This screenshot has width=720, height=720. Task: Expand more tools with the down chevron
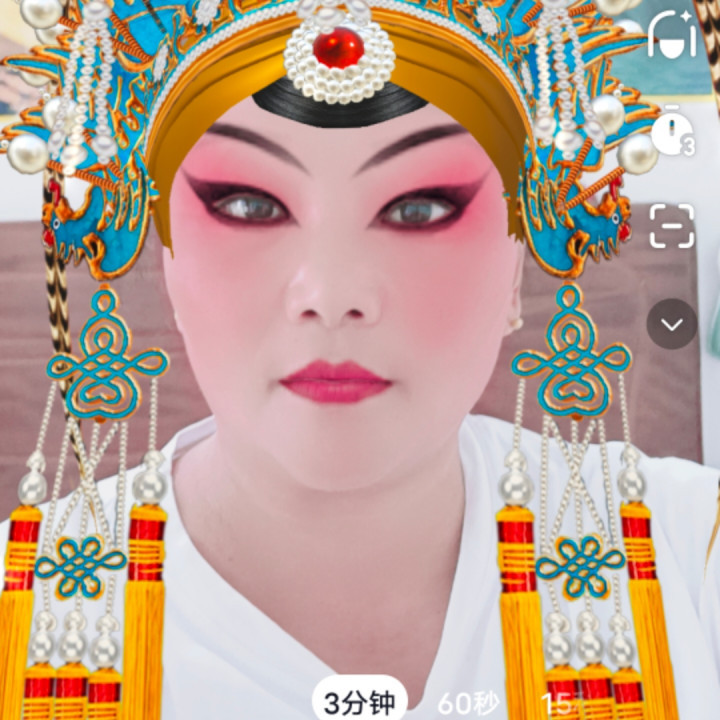[672, 324]
